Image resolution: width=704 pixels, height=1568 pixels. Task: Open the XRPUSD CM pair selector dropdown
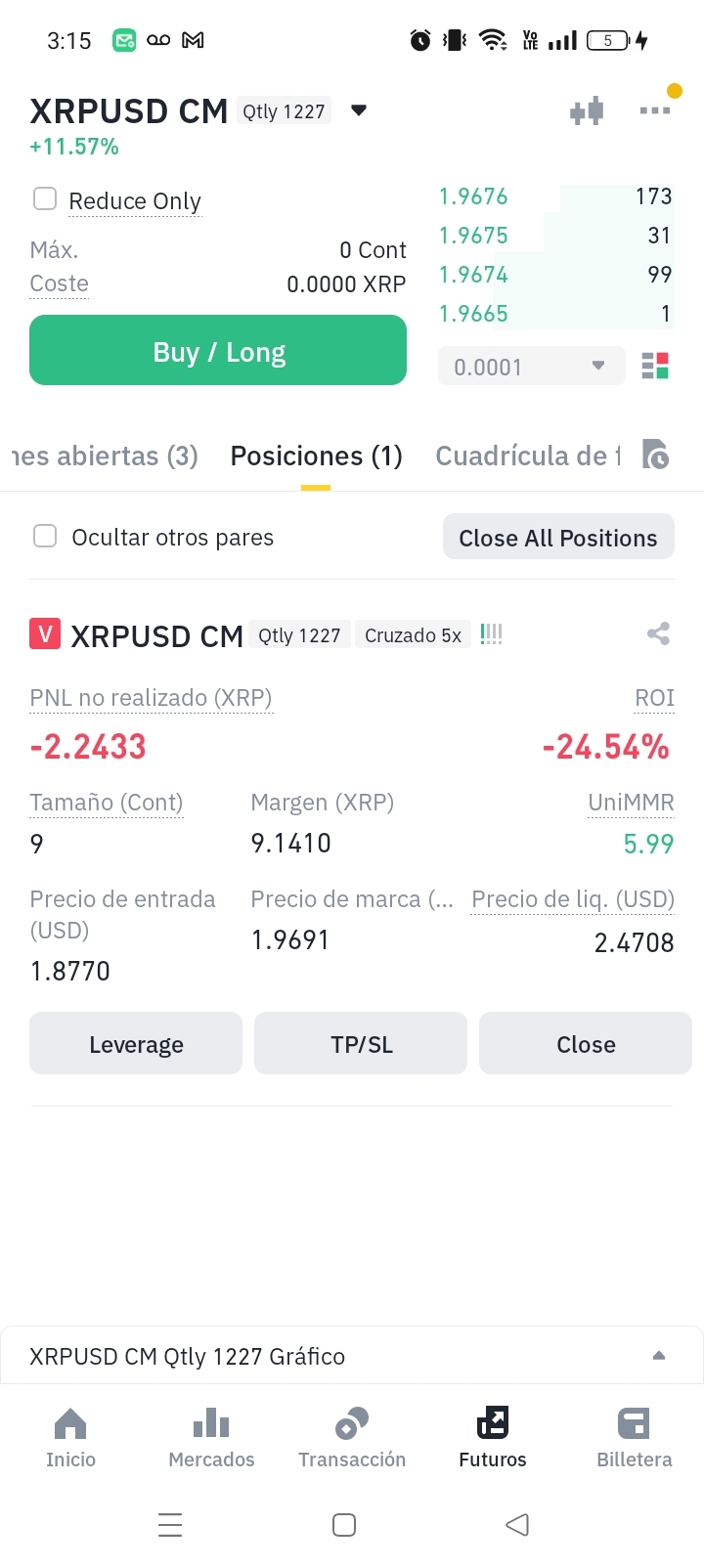coord(358,110)
